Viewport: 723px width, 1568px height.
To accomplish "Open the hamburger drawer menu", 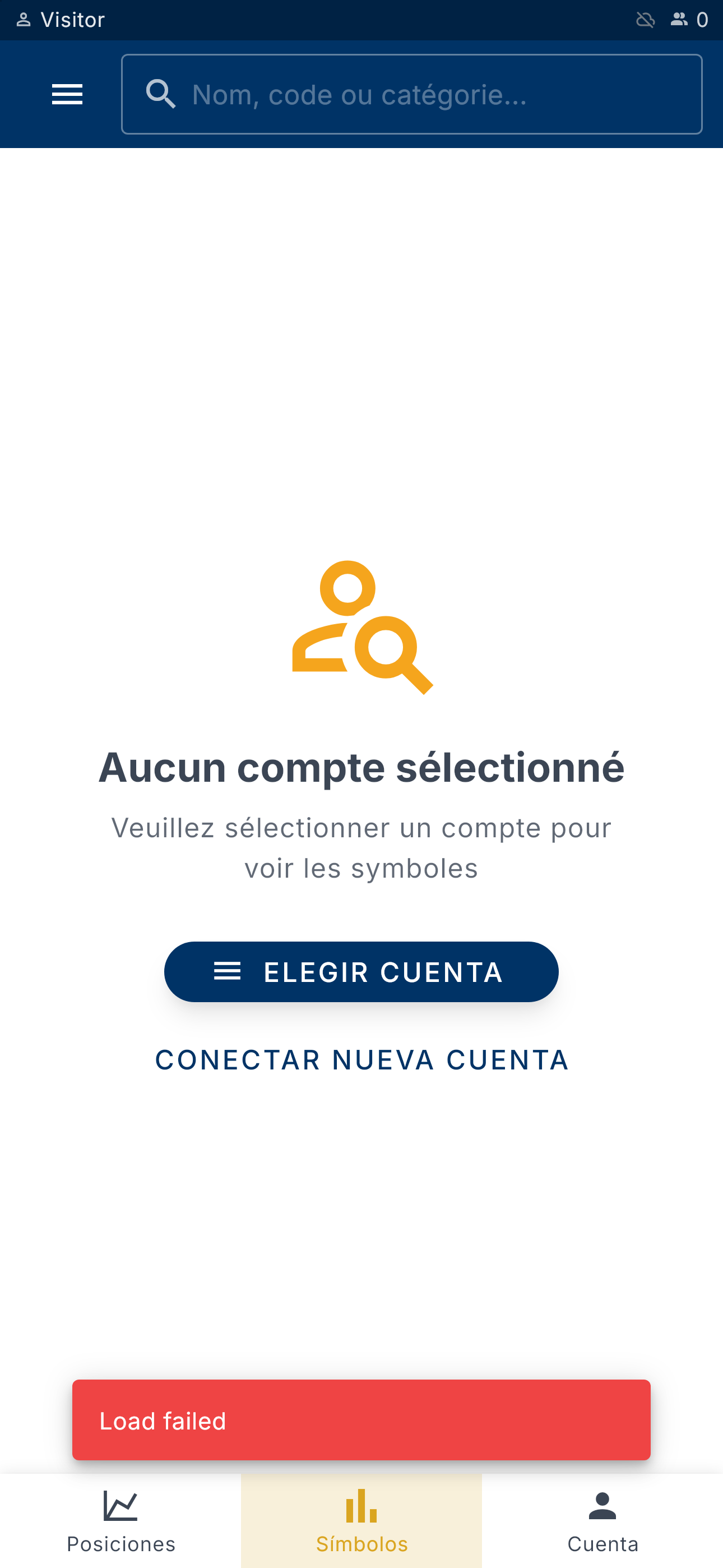I will [x=67, y=94].
